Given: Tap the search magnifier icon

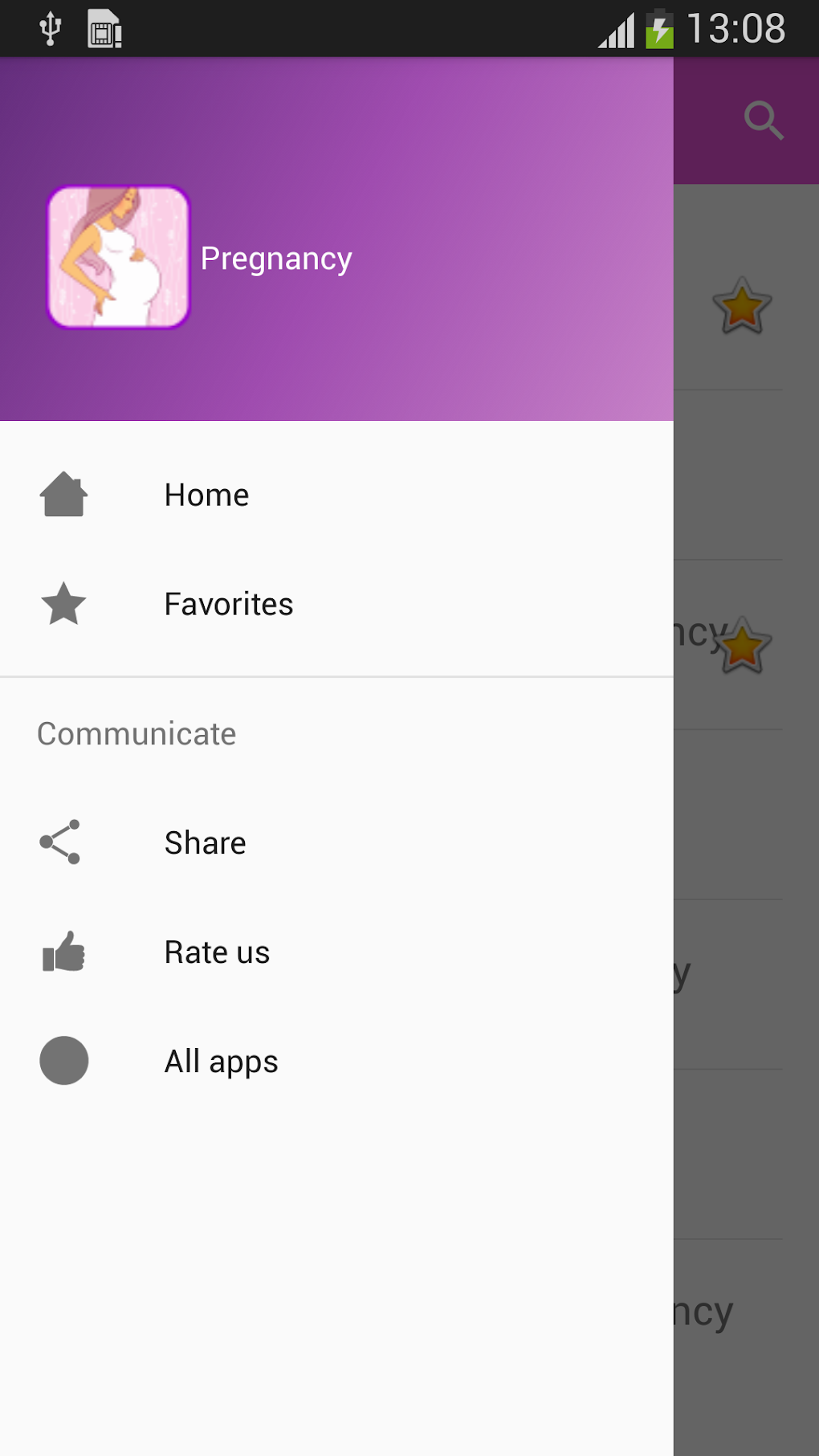Looking at the screenshot, I should [763, 120].
